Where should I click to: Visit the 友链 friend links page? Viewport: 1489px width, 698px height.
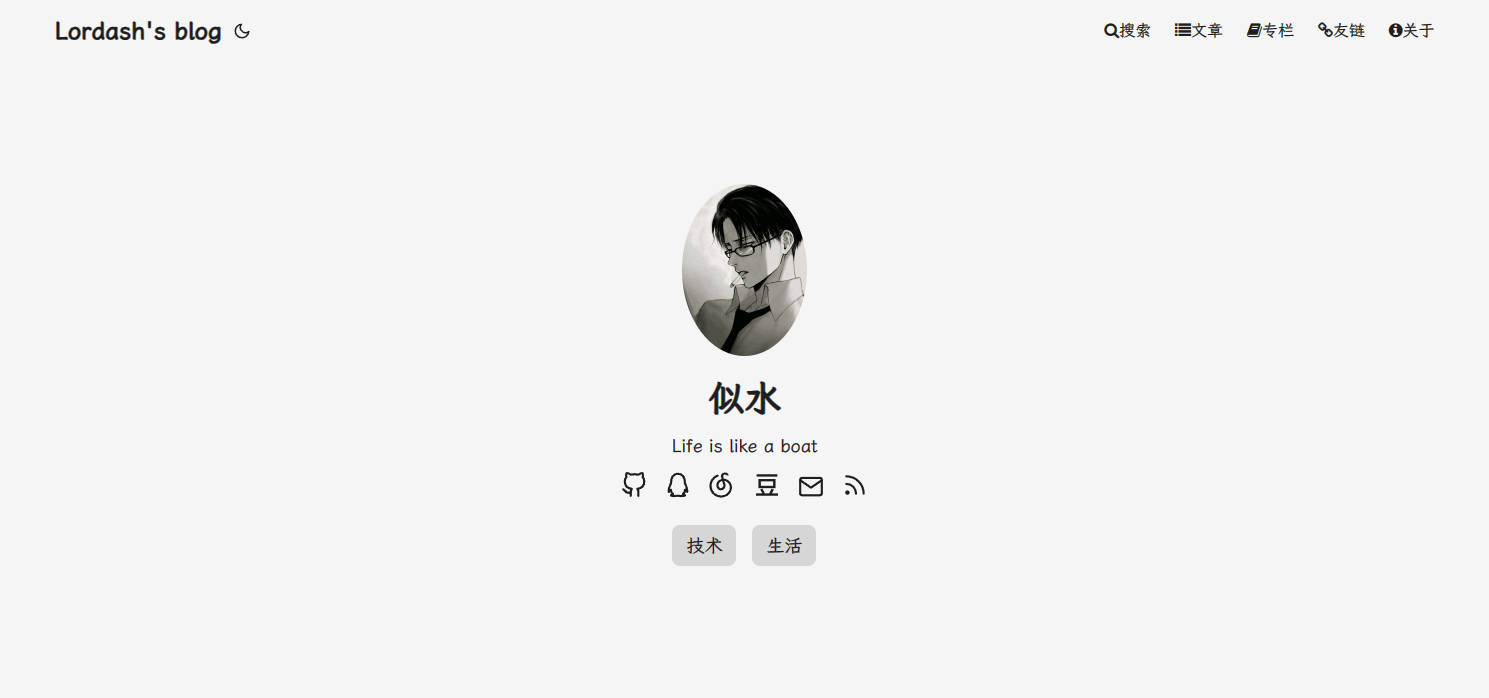coord(1341,31)
